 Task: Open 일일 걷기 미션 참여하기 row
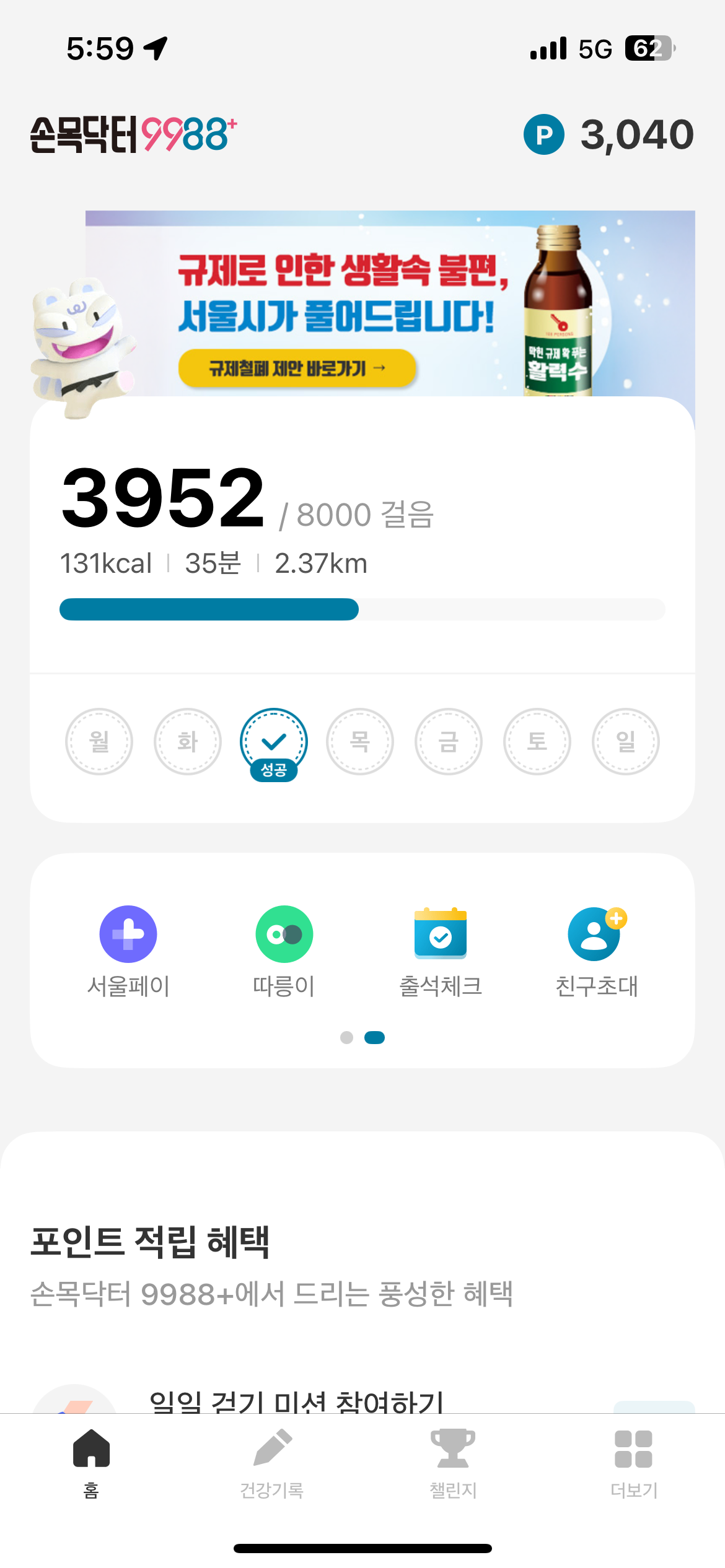296,1401
